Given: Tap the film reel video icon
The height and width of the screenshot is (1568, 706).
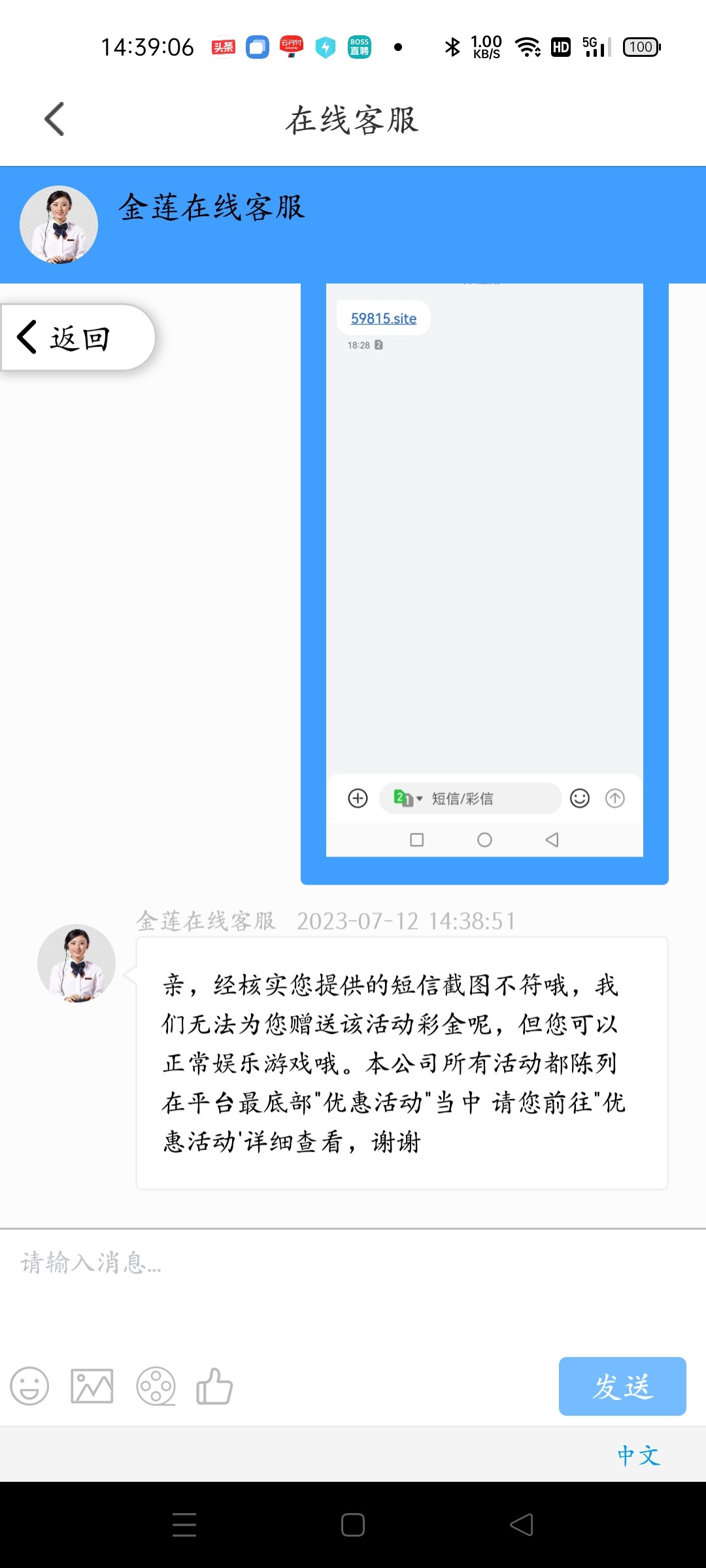Looking at the screenshot, I should pyautogui.click(x=155, y=1387).
